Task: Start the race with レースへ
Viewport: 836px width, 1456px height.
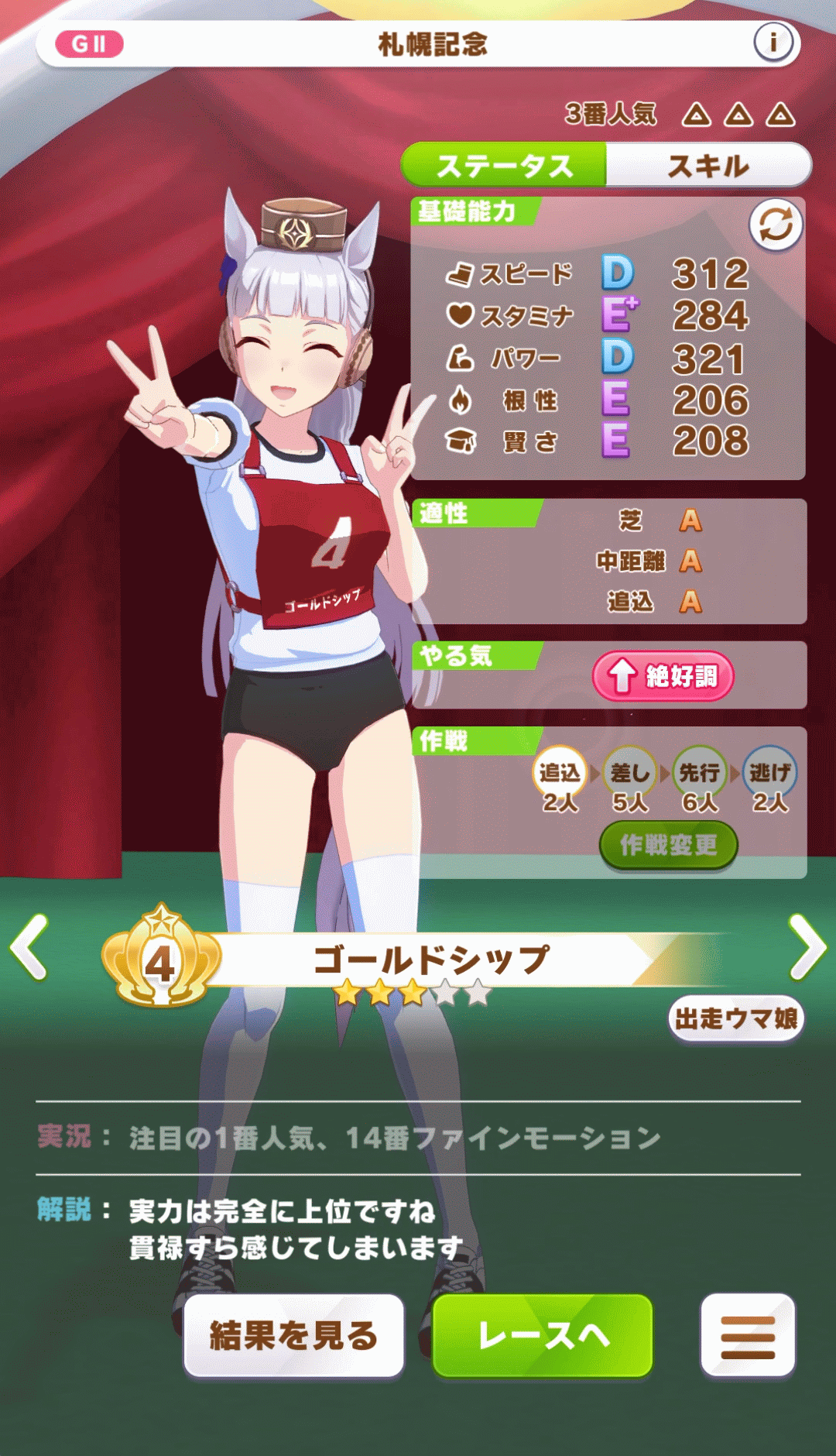Action: click(x=543, y=1336)
